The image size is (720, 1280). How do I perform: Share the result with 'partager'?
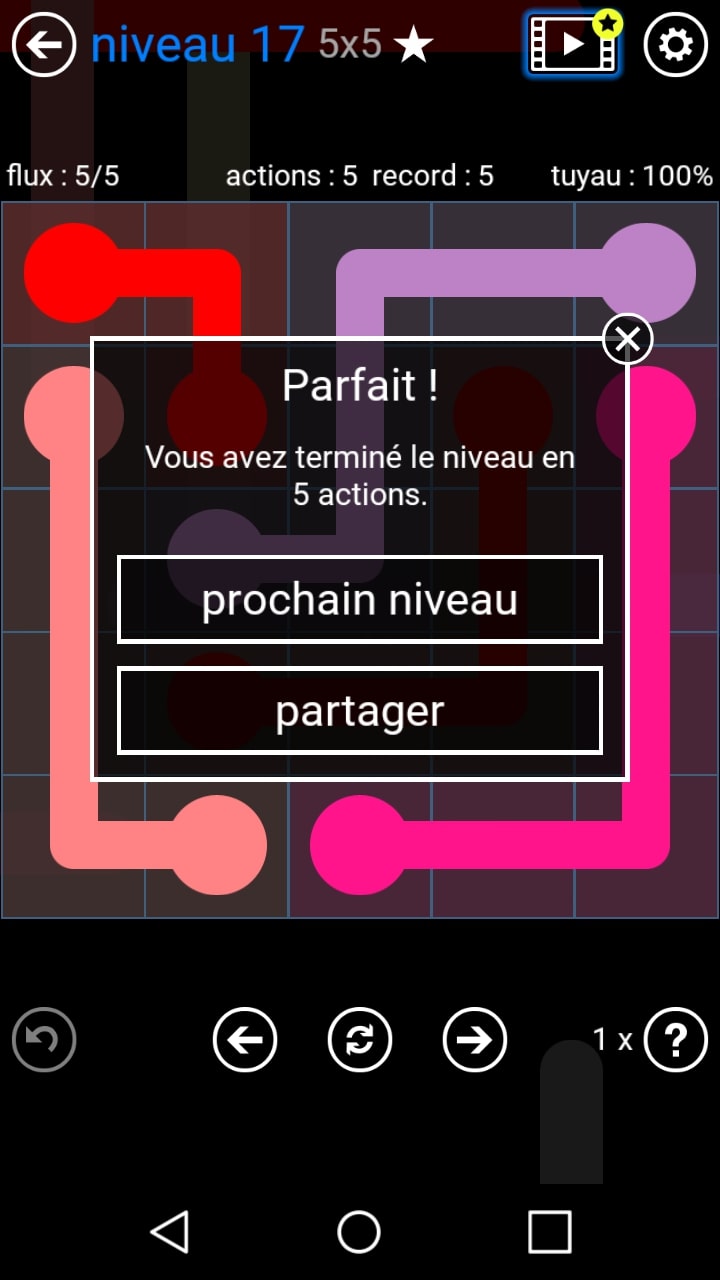pos(360,710)
